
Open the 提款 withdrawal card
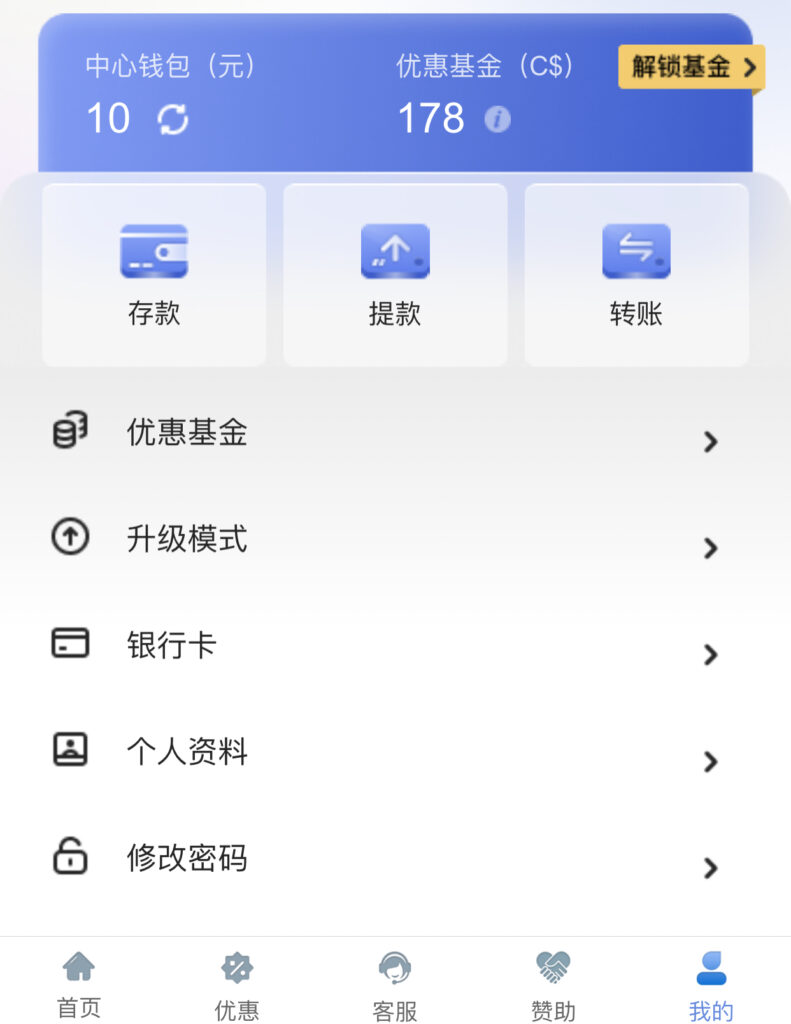click(x=395, y=275)
